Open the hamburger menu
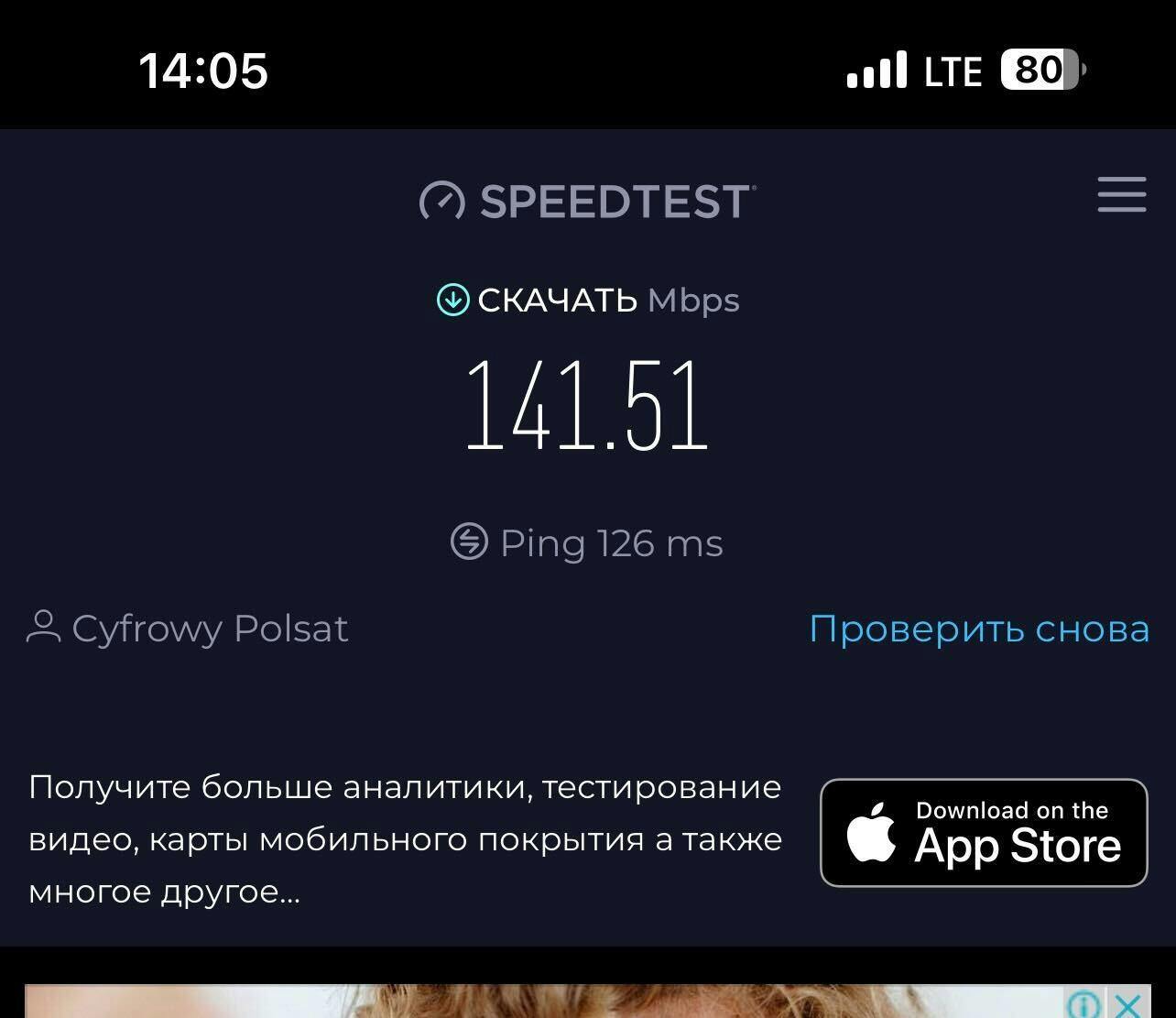The image size is (1176, 1018). pyautogui.click(x=1121, y=194)
